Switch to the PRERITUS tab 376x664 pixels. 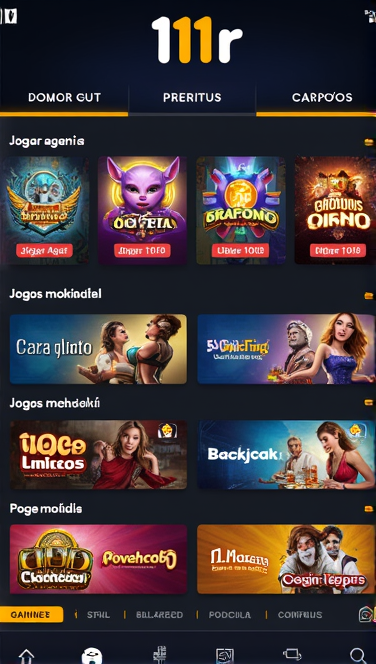point(192,98)
